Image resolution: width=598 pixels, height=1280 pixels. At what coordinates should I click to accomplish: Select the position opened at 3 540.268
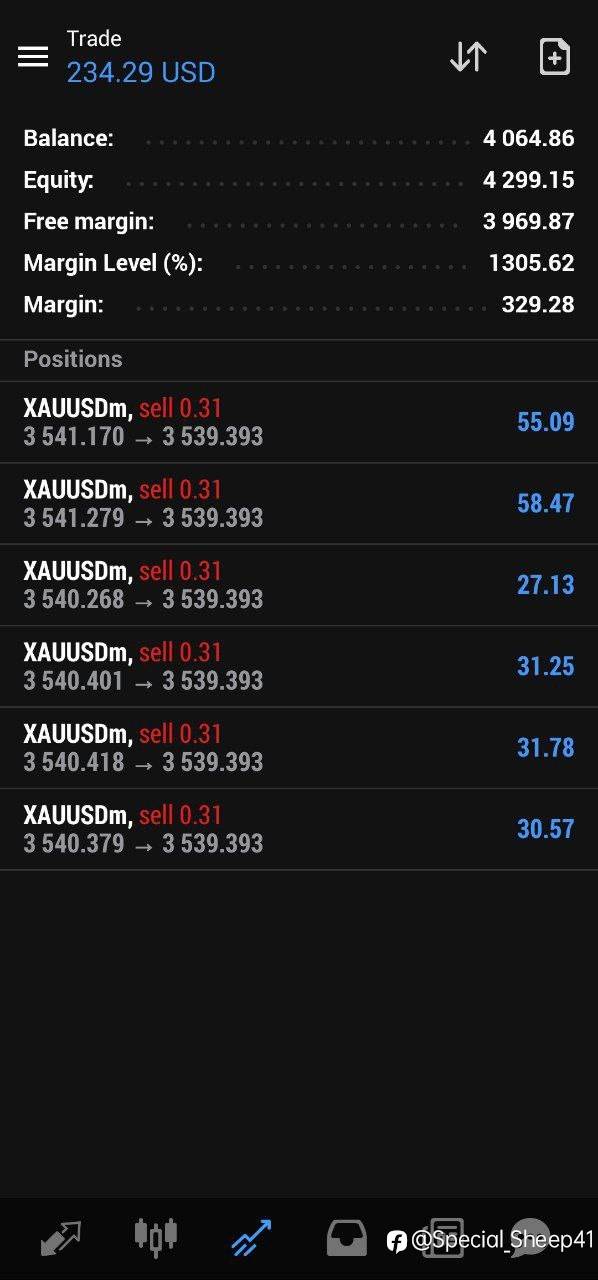pyautogui.click(x=299, y=585)
